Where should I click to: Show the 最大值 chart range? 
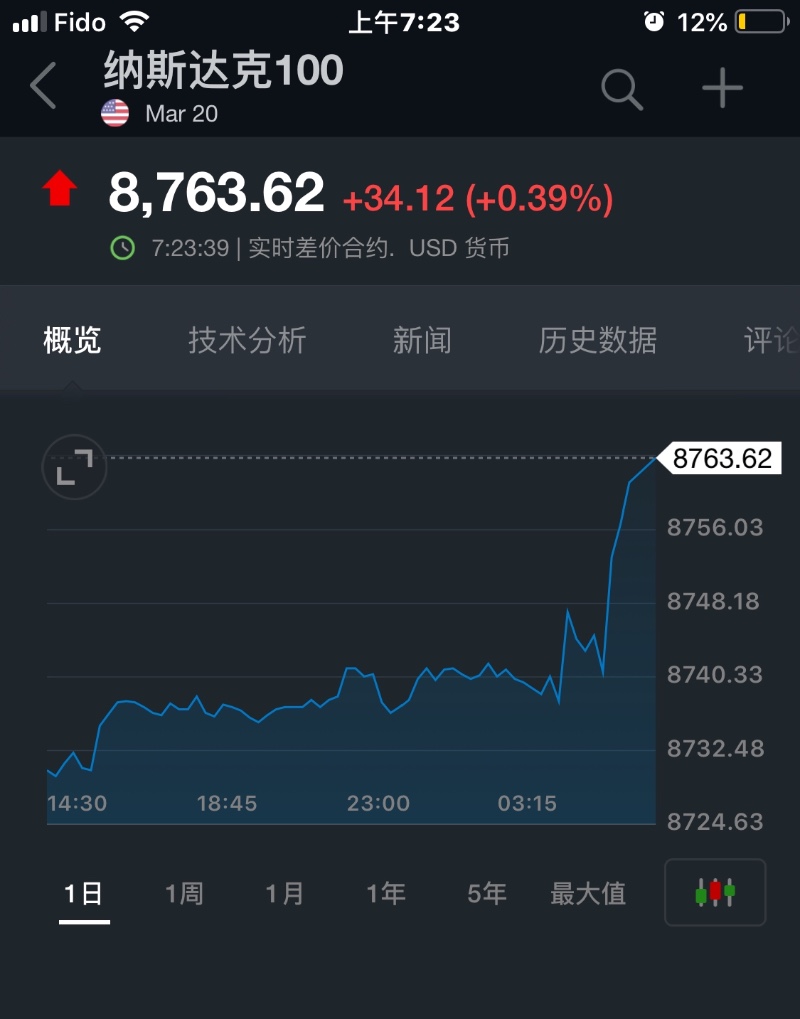click(x=588, y=893)
